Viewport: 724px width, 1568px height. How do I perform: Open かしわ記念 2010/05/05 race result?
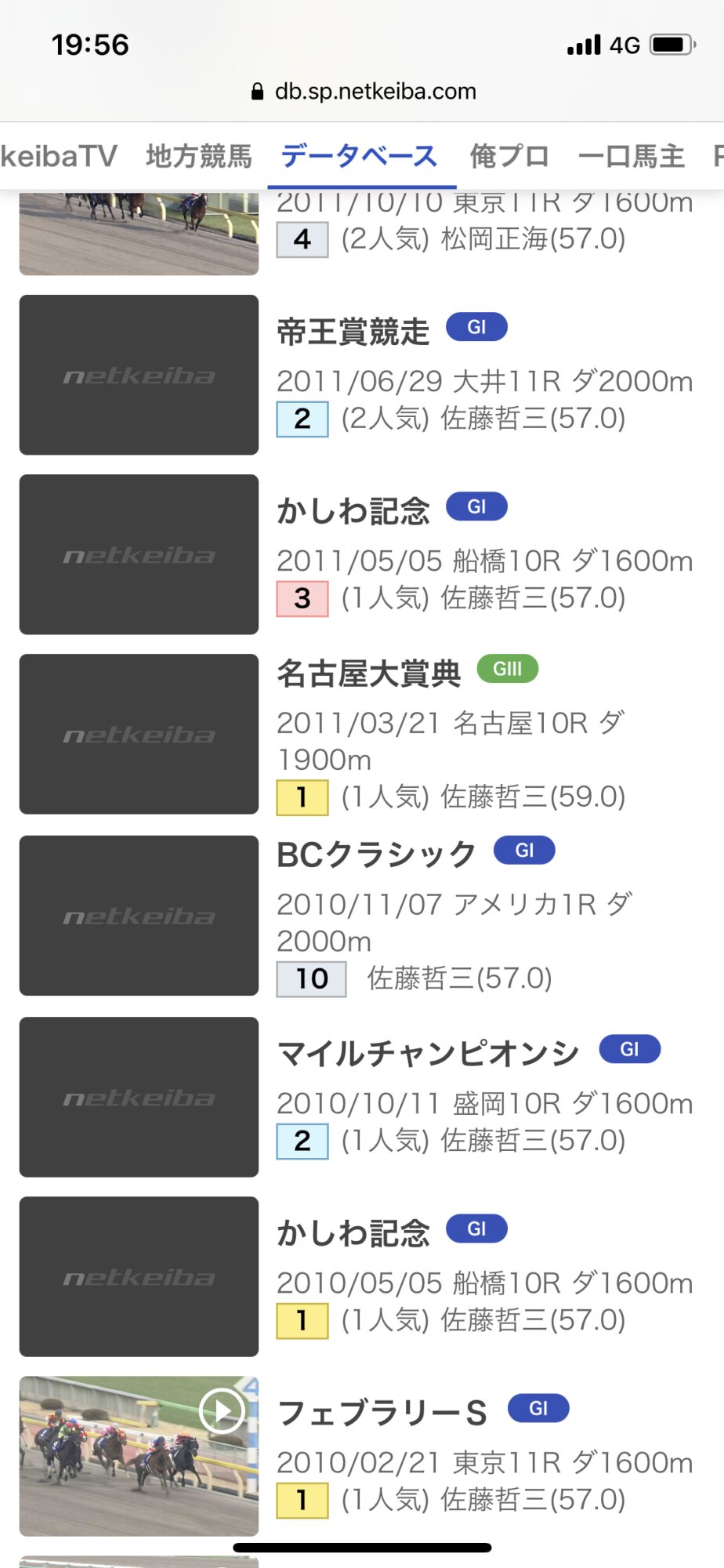[x=353, y=1234]
